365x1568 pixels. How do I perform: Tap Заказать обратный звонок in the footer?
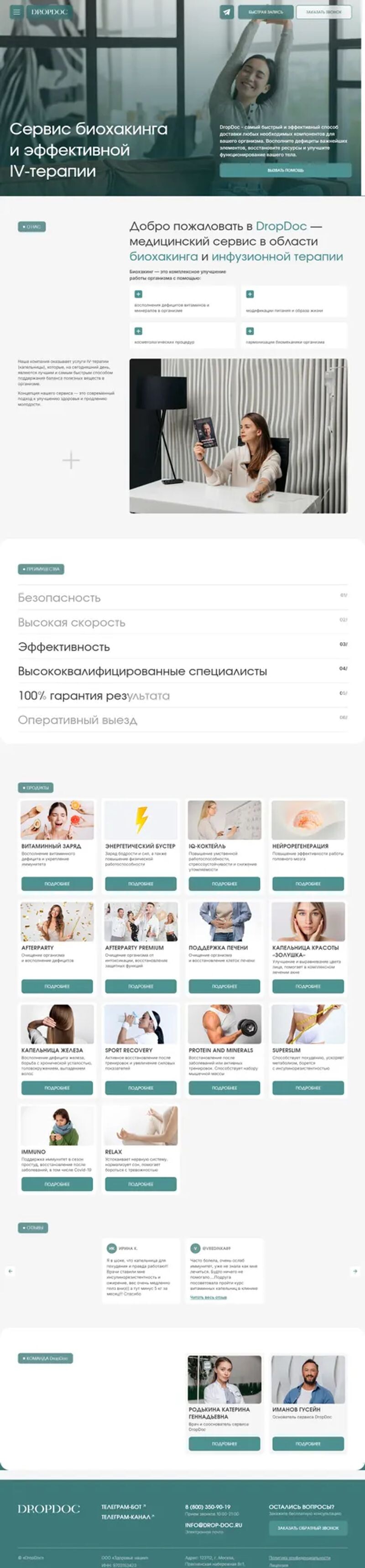(x=308, y=1528)
